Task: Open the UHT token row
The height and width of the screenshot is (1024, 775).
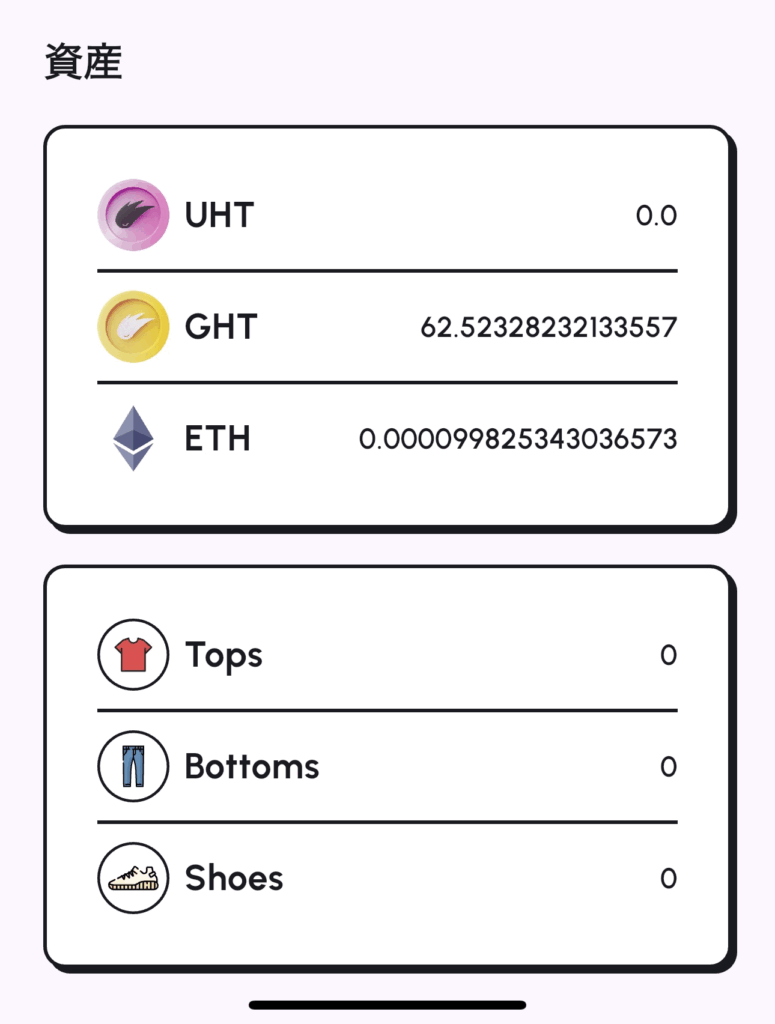Action: 386,215
